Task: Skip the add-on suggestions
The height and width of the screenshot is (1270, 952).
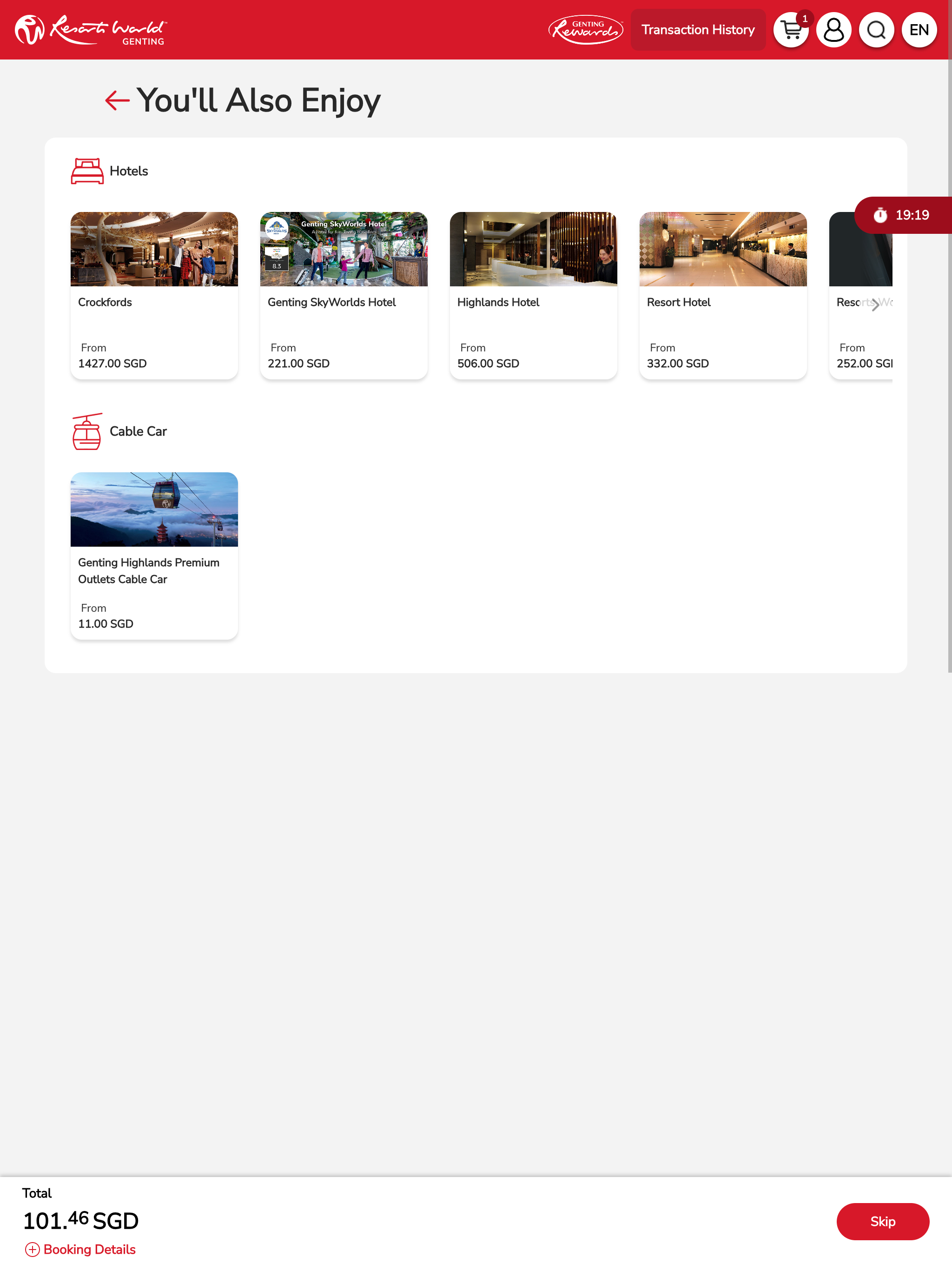Action: (882, 1221)
